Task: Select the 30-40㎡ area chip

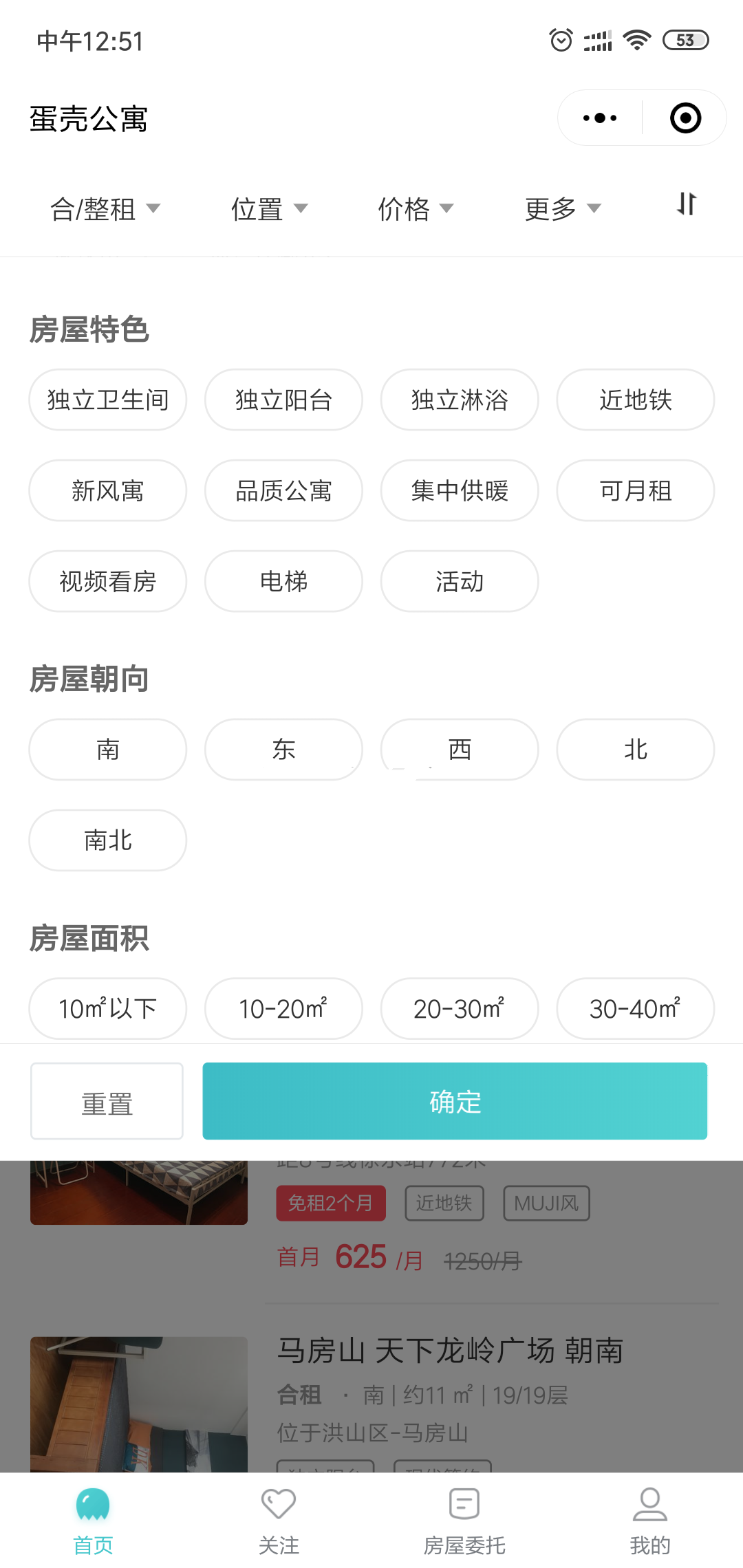Action: [x=636, y=1009]
